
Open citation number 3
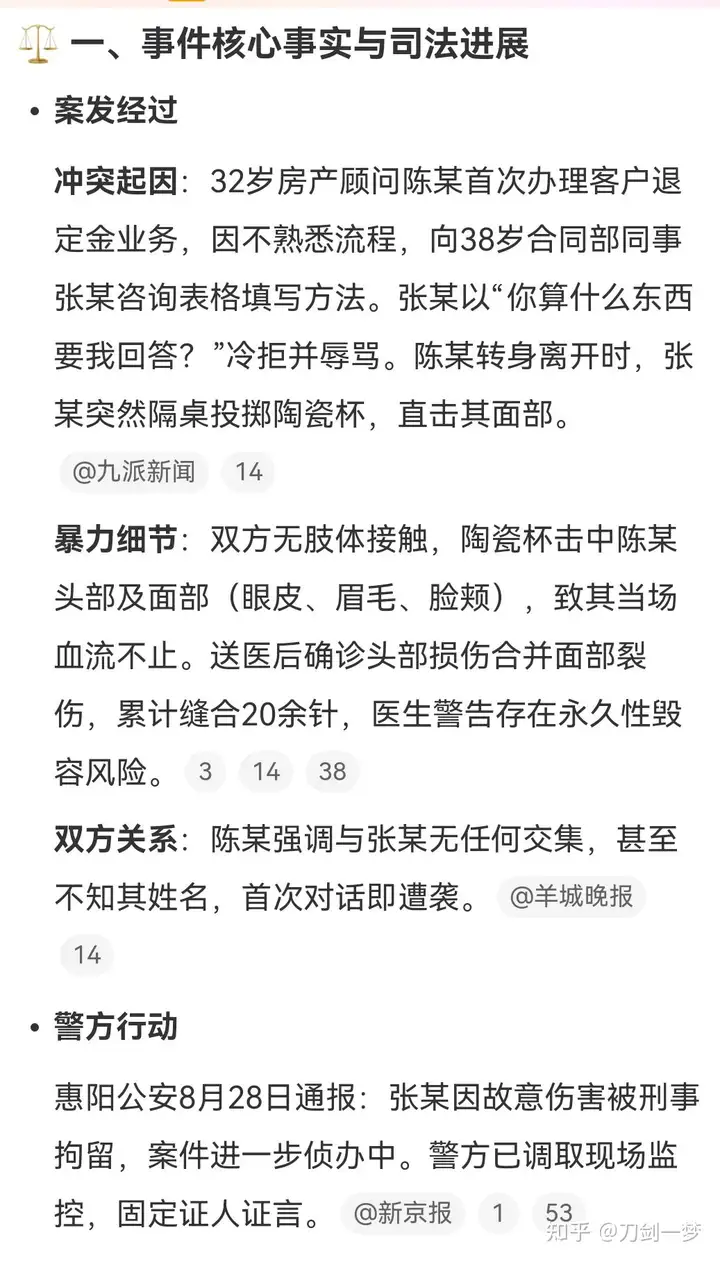click(205, 771)
